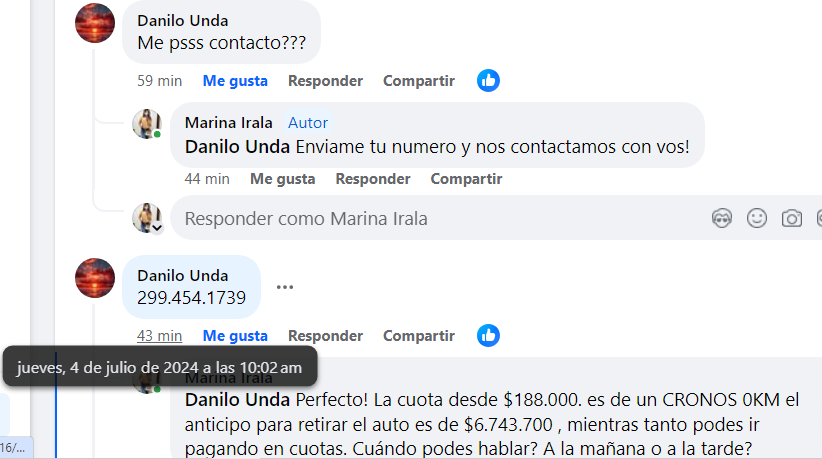Open emoji picker in reply box
This screenshot has height=459, width=822.
(757, 218)
